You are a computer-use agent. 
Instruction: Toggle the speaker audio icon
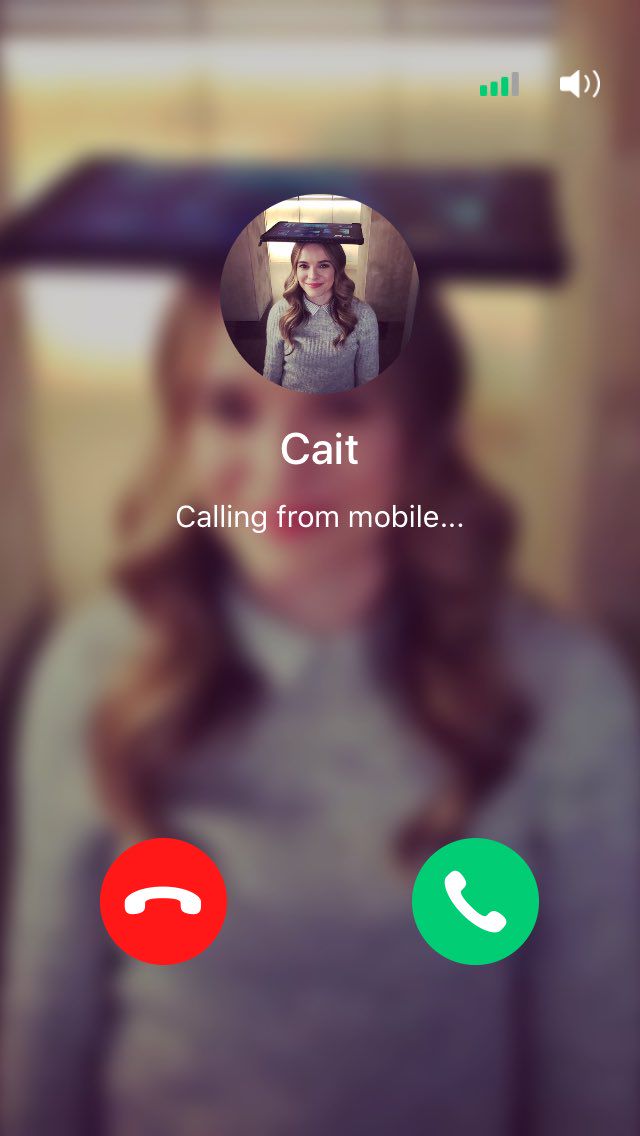579,84
